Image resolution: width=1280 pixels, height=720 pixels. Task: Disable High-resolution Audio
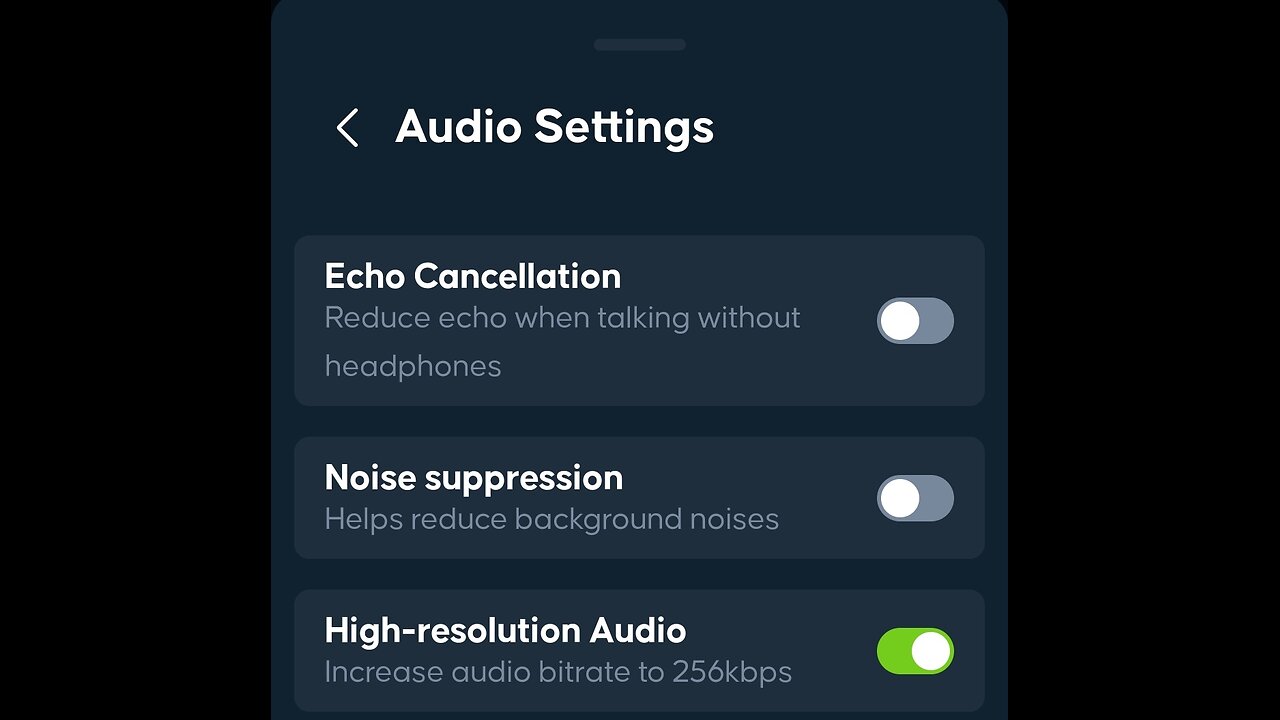(x=915, y=651)
